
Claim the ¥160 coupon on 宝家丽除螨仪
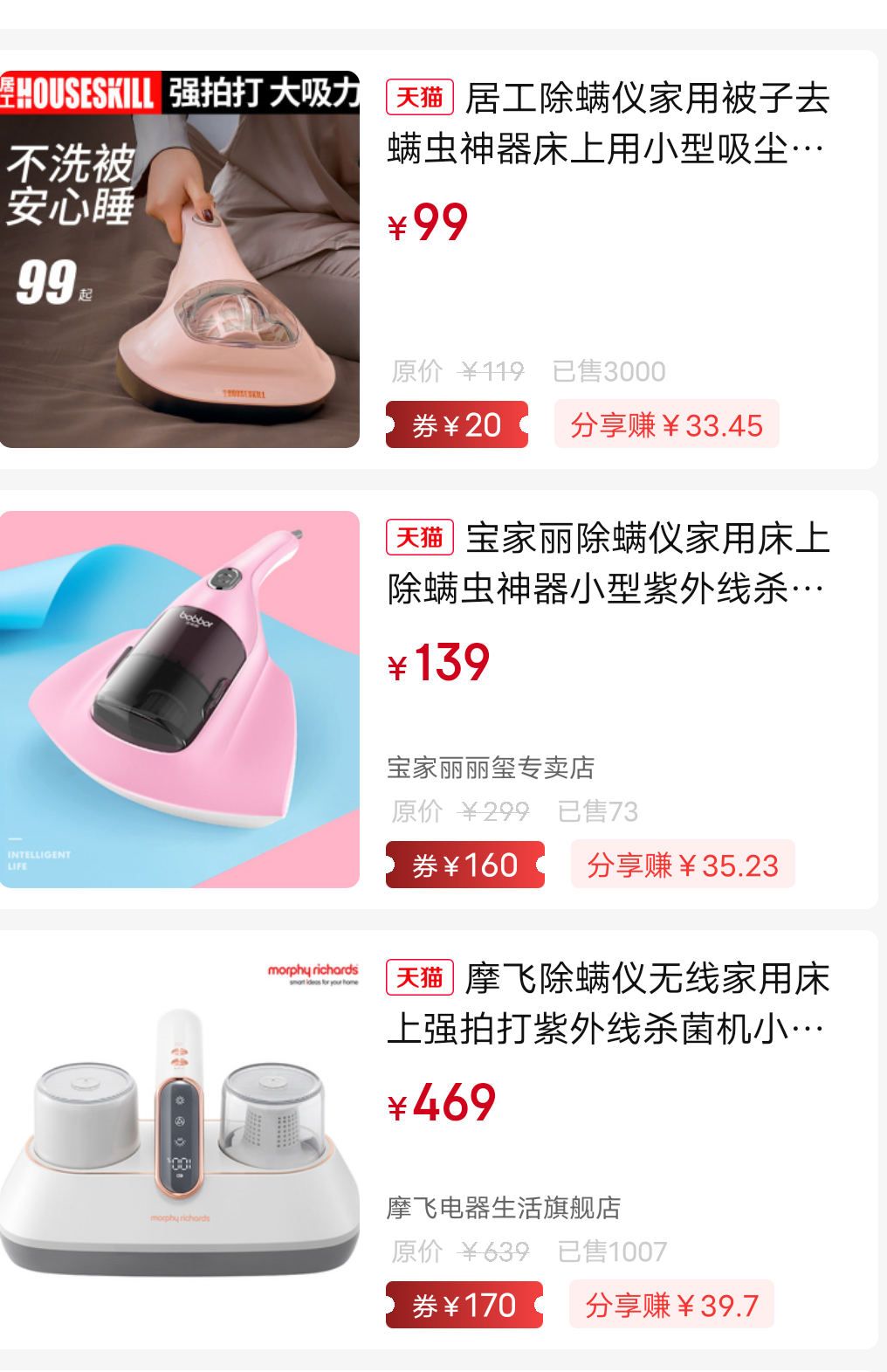(x=464, y=865)
